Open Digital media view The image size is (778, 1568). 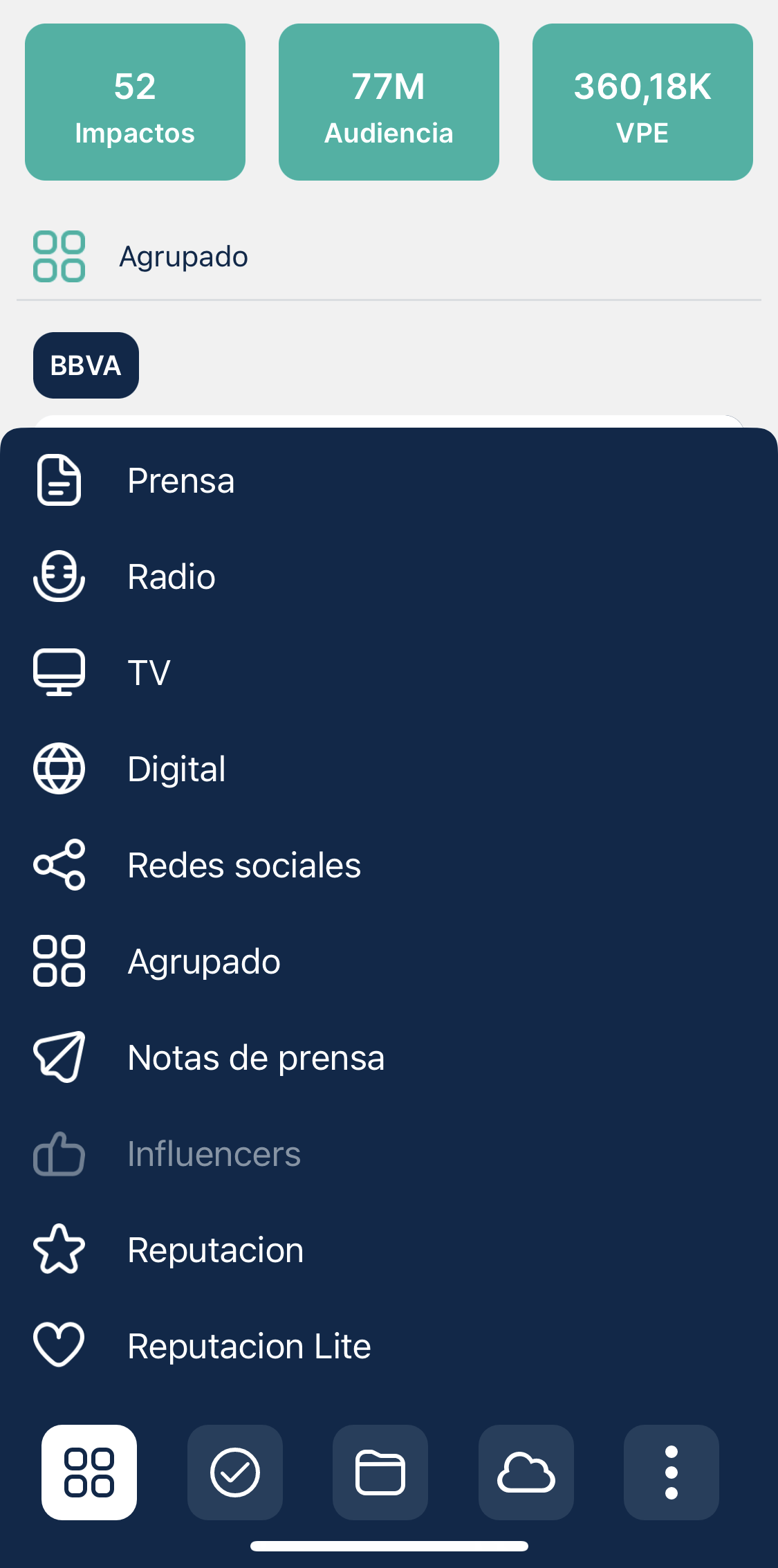coord(176,769)
